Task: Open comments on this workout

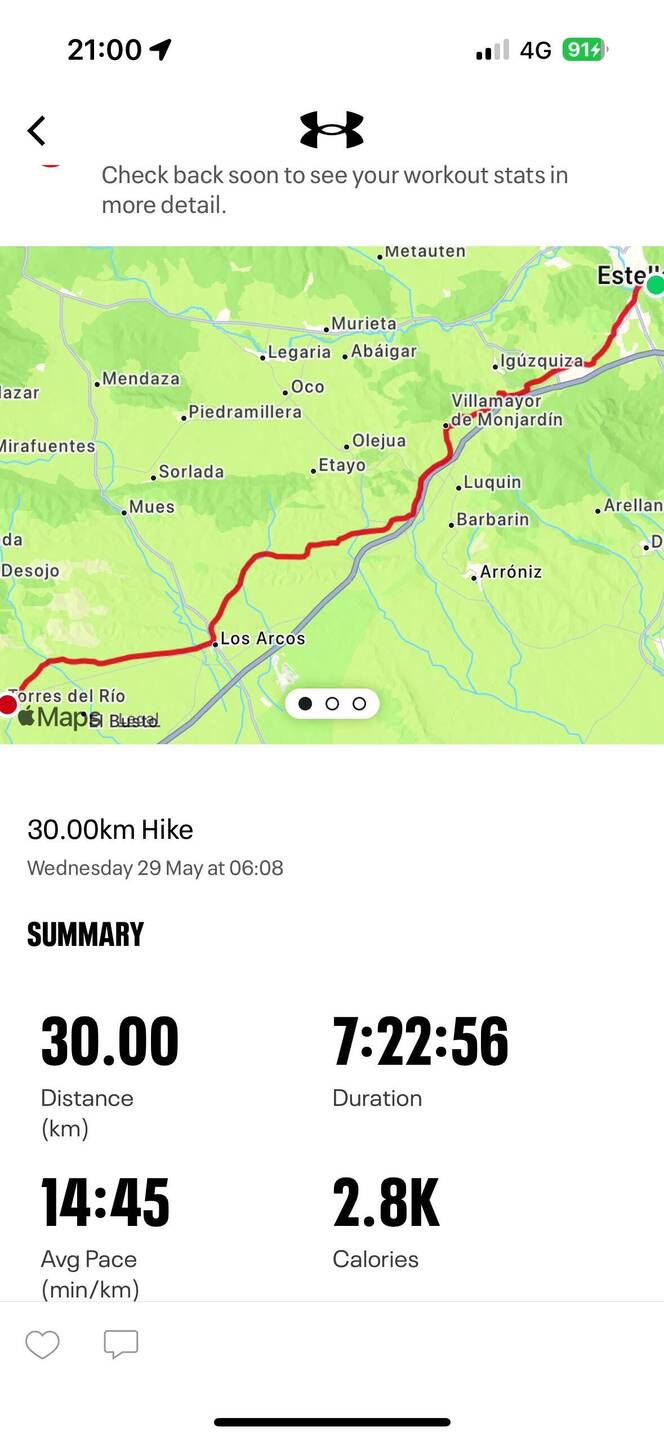Action: [x=121, y=1345]
